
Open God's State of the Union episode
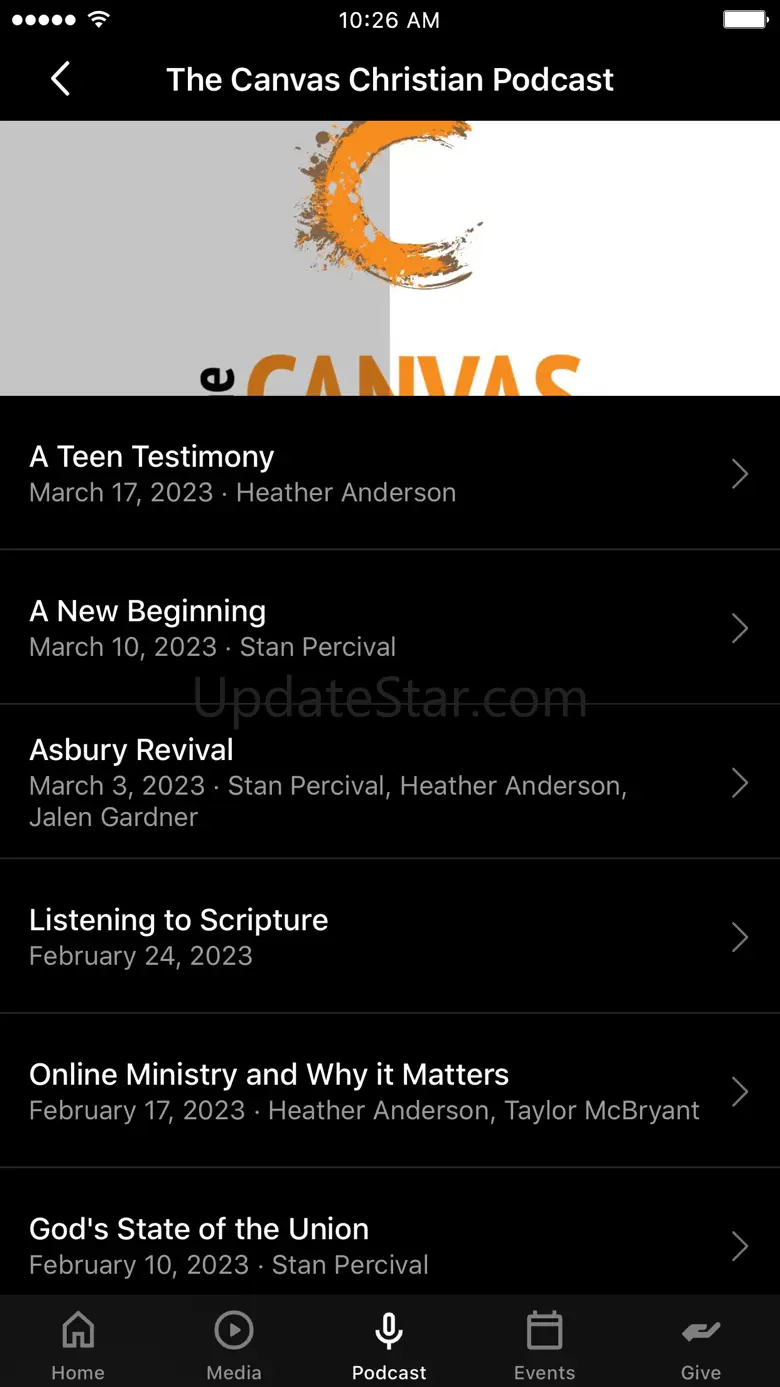(389, 1244)
